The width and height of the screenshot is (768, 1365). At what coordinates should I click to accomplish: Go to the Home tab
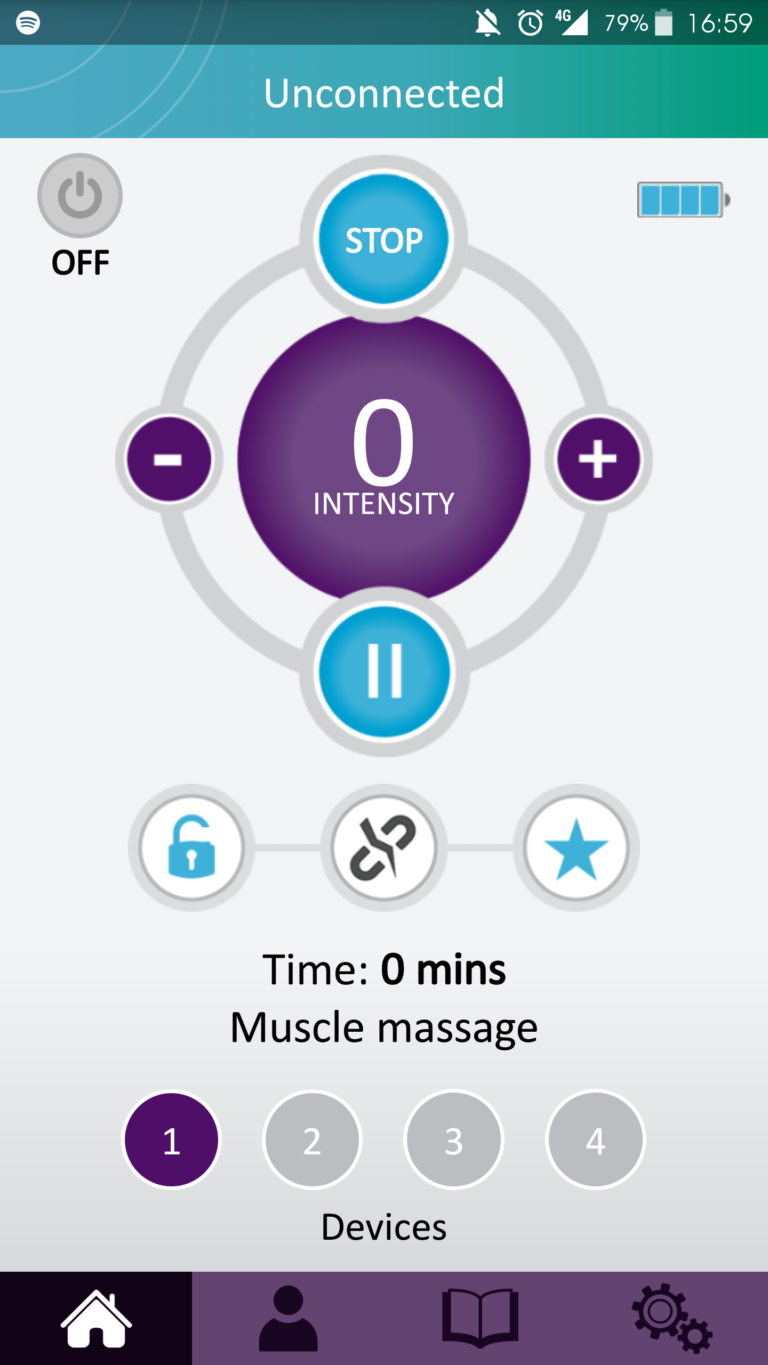click(96, 1318)
